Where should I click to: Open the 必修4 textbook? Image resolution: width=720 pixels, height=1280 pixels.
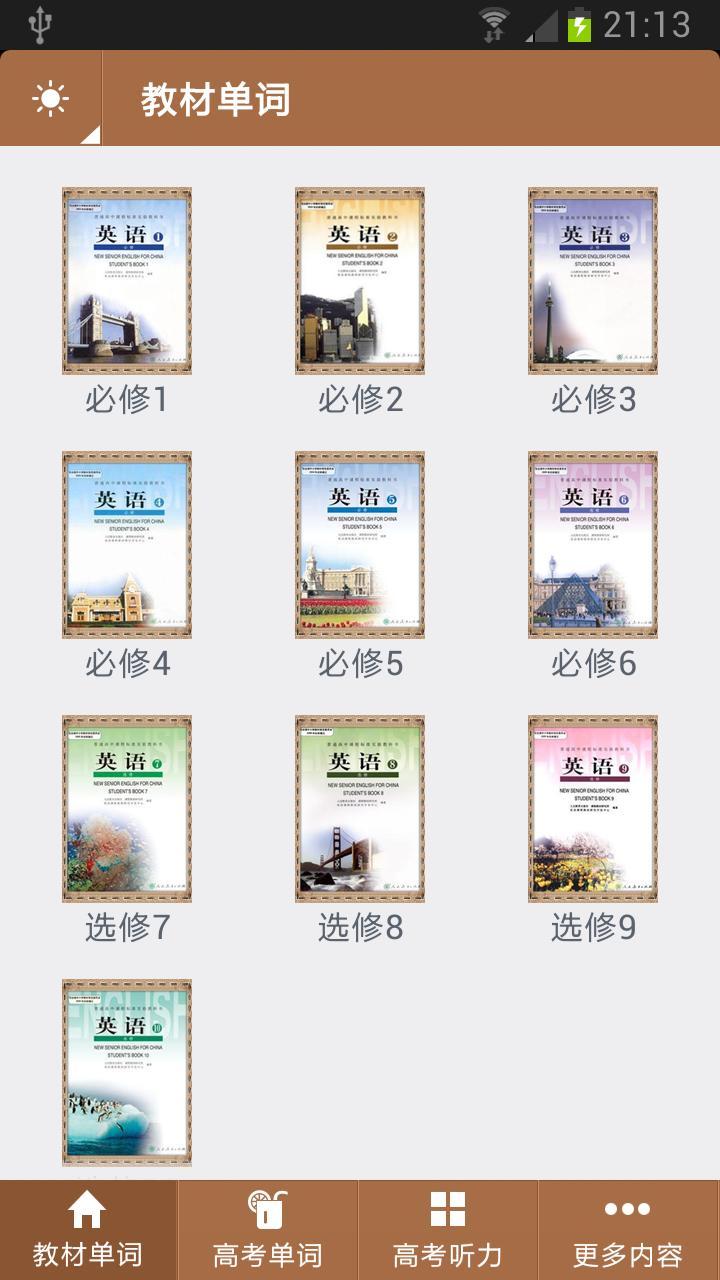(127, 545)
